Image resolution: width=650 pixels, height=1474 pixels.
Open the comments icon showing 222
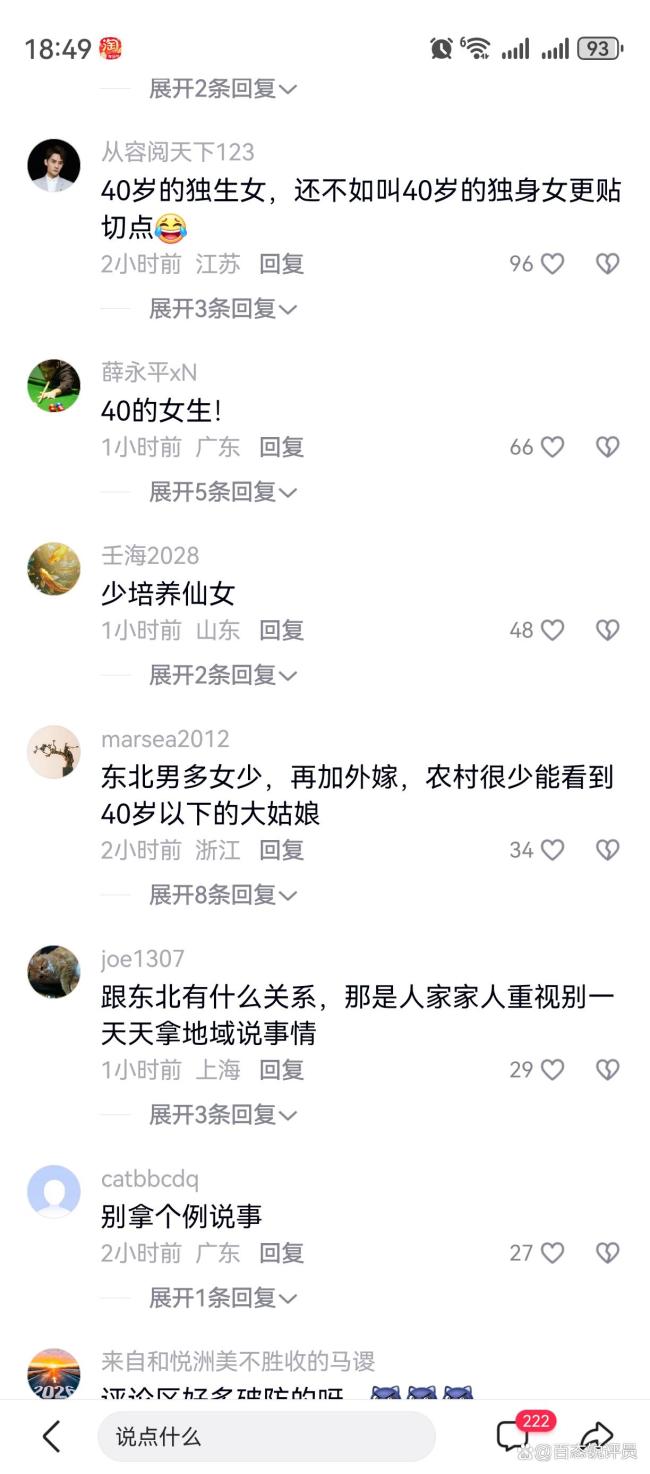513,1436
